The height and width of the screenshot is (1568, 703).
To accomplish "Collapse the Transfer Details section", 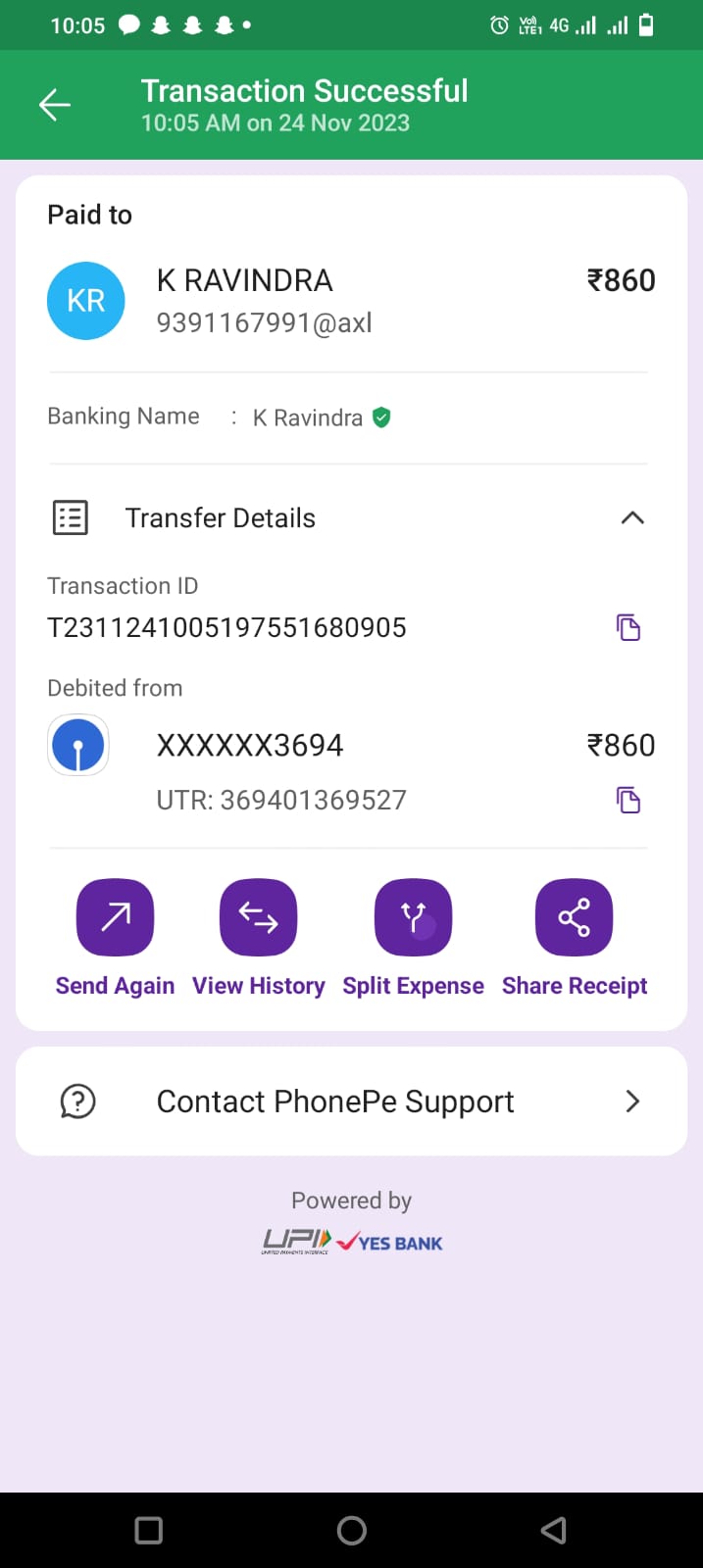I will 632,517.
